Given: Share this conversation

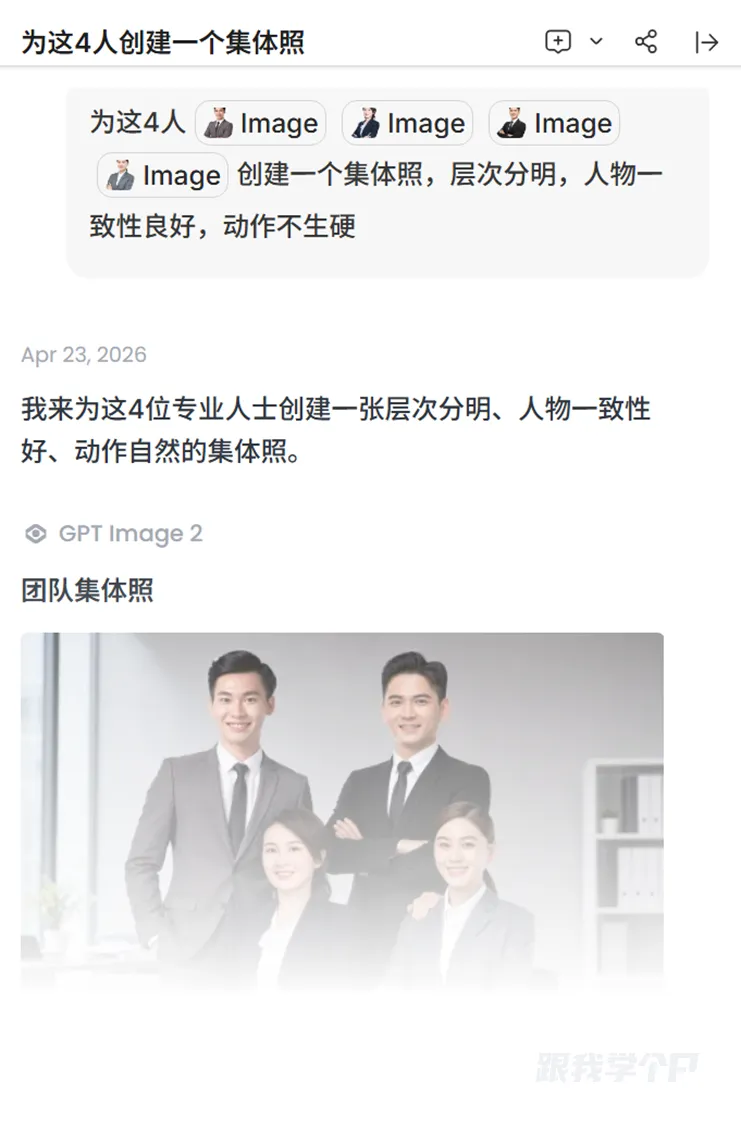Looking at the screenshot, I should pos(646,42).
